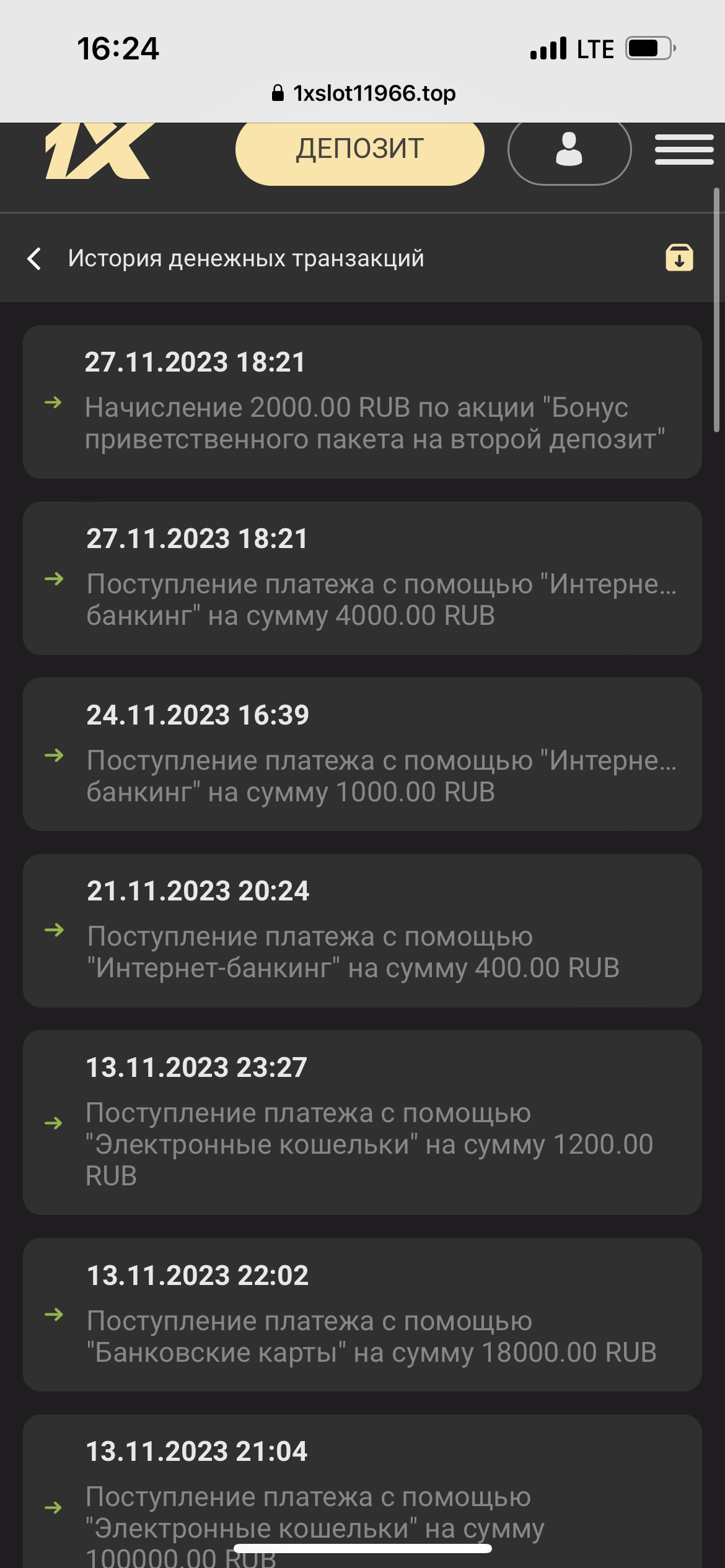Tap the ДЕПОЗИТ button
Viewport: 725px width, 1568px height.
(359, 150)
